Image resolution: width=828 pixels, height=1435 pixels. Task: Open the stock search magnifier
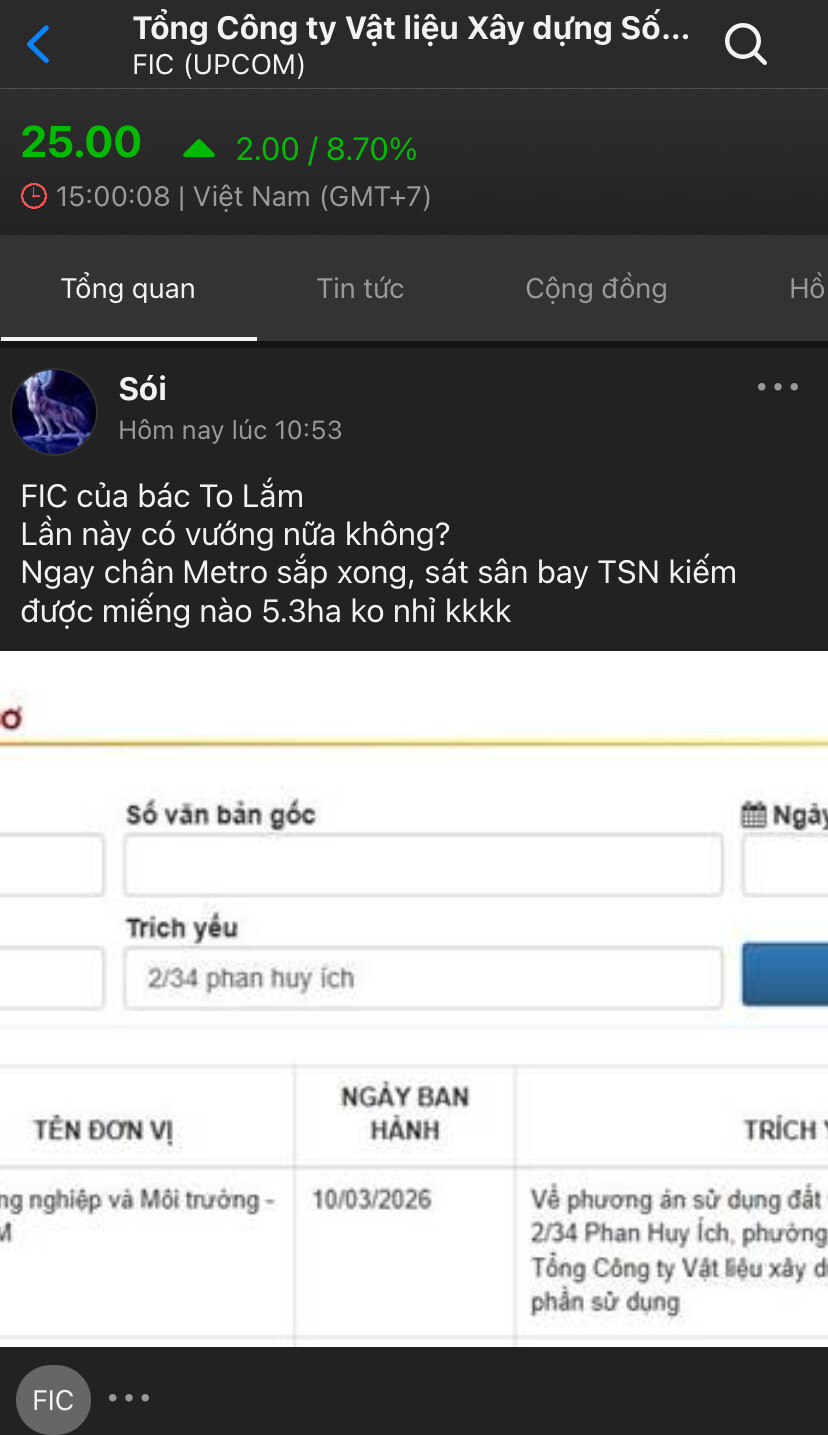(745, 45)
